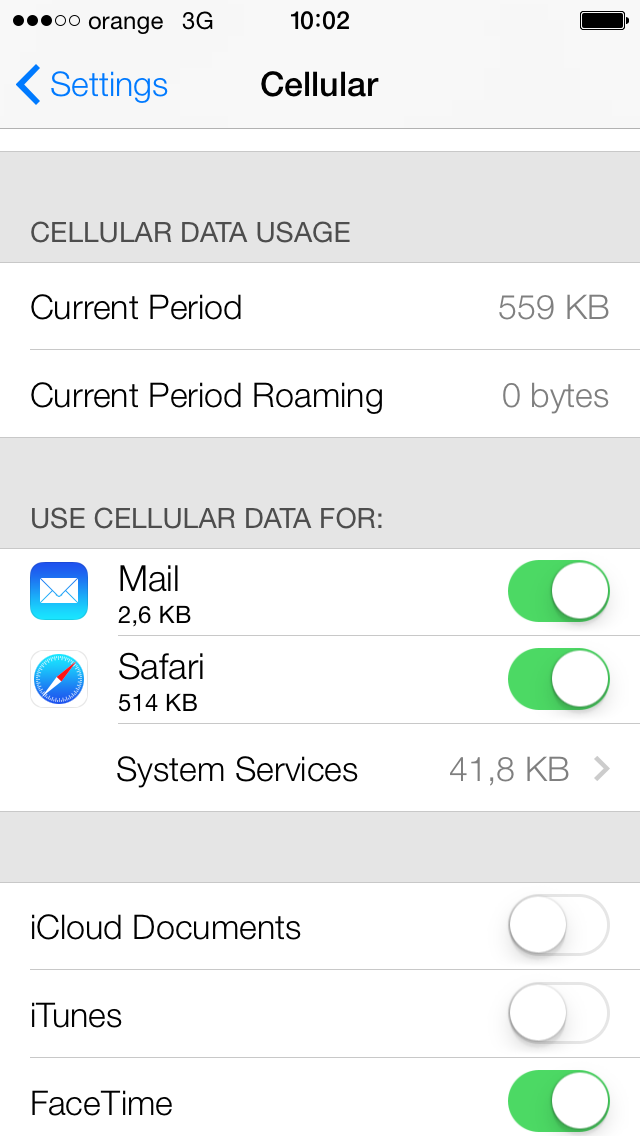Go back to Settings
The image size is (640, 1136).
pyautogui.click(x=91, y=85)
